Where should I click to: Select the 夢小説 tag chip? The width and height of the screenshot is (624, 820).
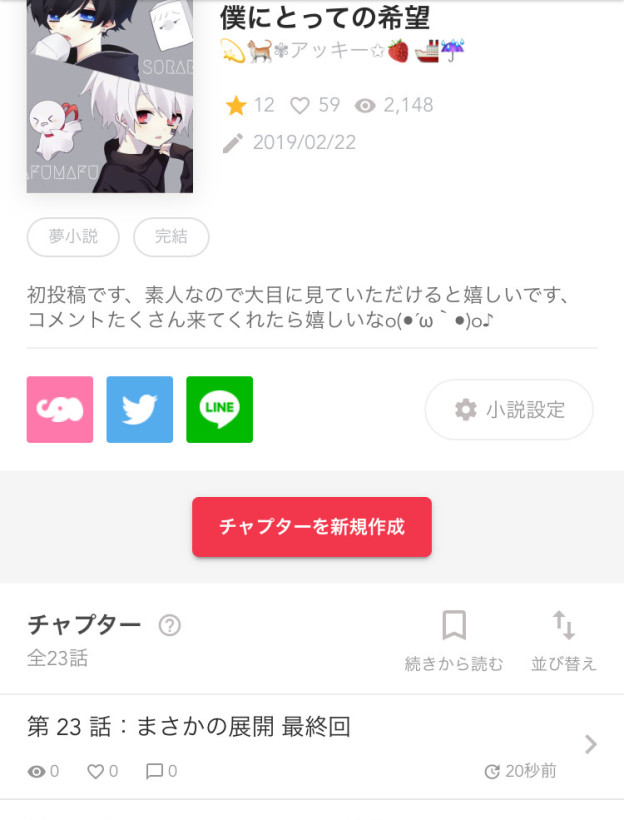click(x=73, y=237)
